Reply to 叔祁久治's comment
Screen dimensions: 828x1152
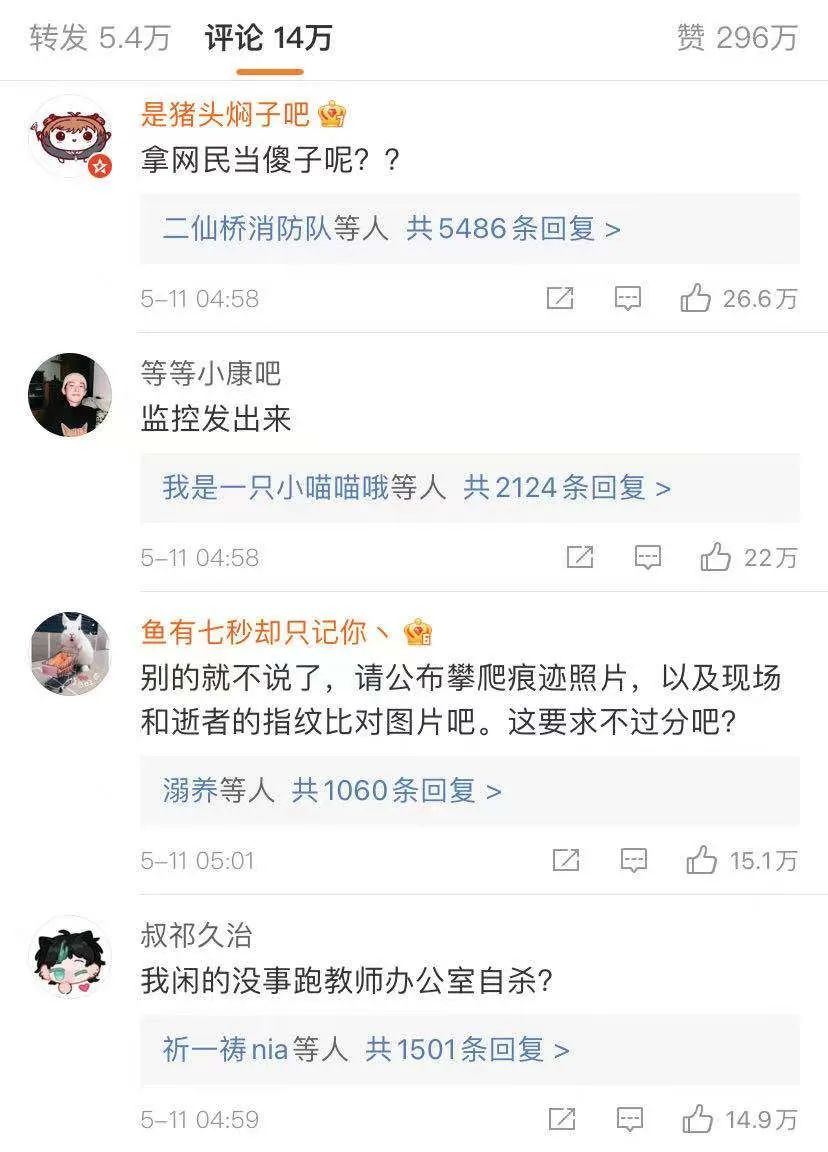tap(630, 1119)
